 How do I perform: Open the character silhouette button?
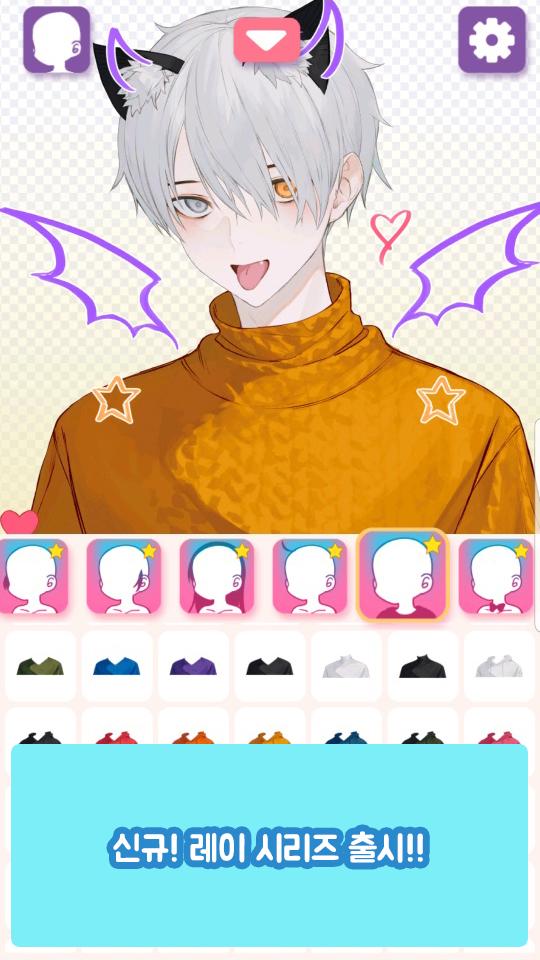(56, 40)
